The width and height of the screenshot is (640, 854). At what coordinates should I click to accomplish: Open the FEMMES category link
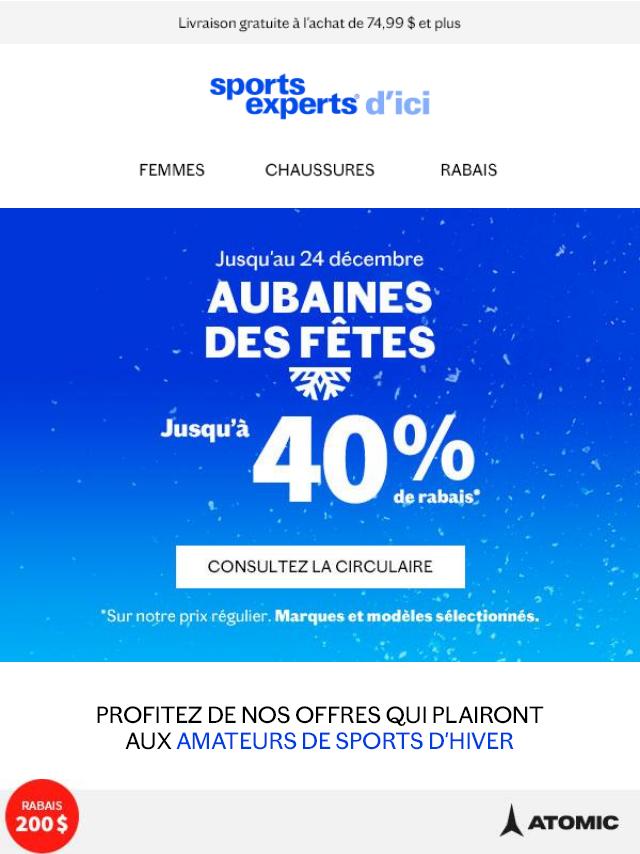point(171,170)
